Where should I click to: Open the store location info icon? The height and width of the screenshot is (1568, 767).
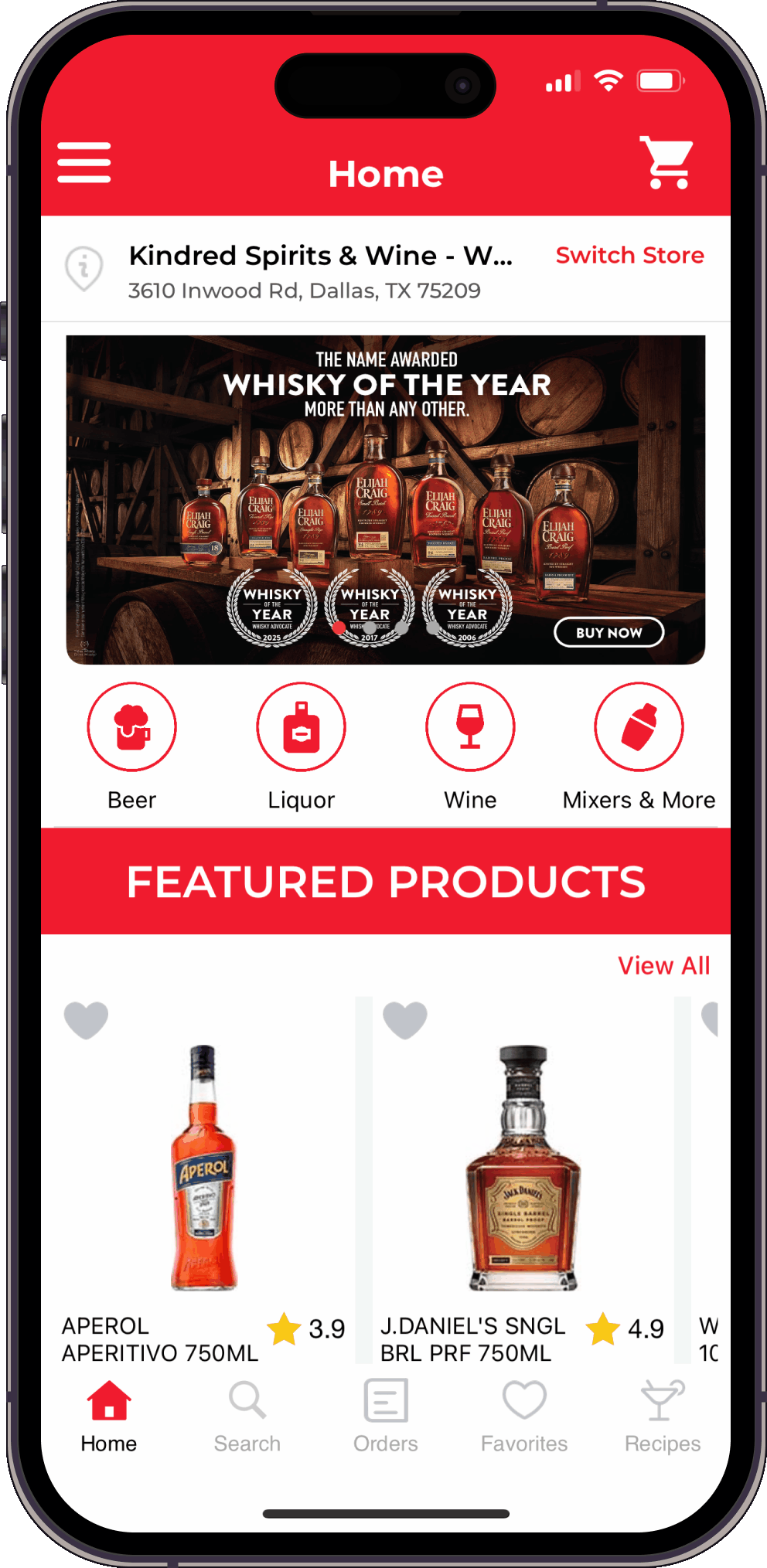(84, 268)
